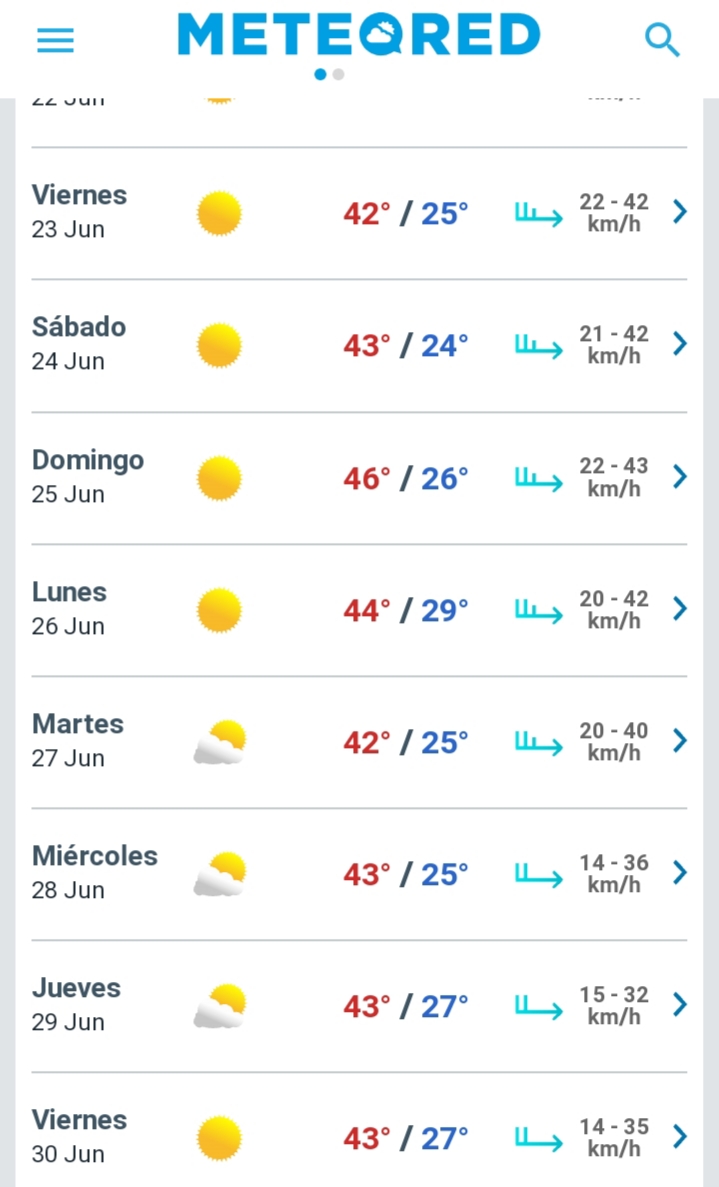Select the Martes 27 Jun row
This screenshot has width=719, height=1187.
(x=360, y=743)
